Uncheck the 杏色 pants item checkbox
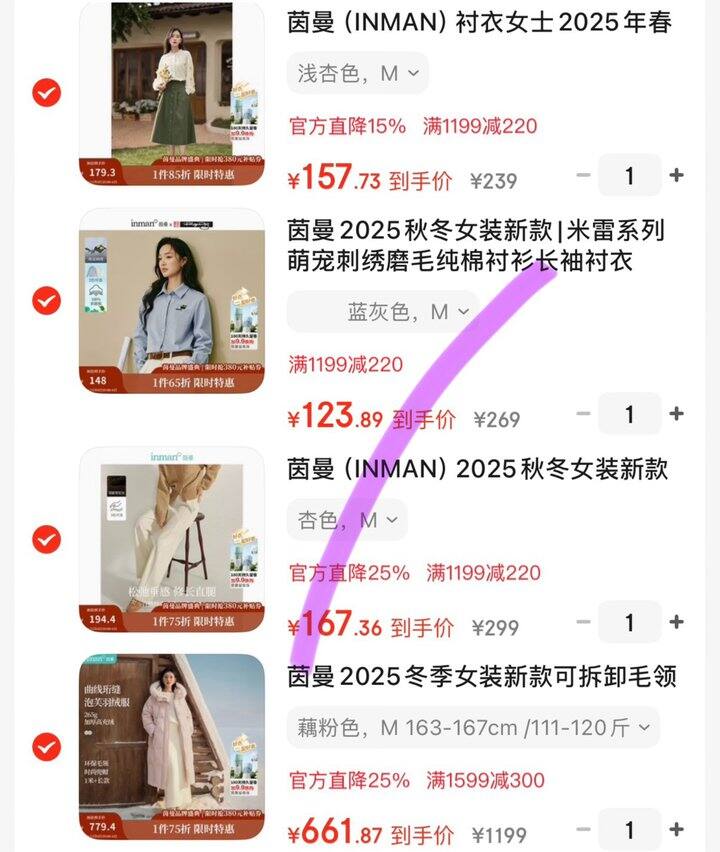The height and width of the screenshot is (852, 720). point(46,539)
